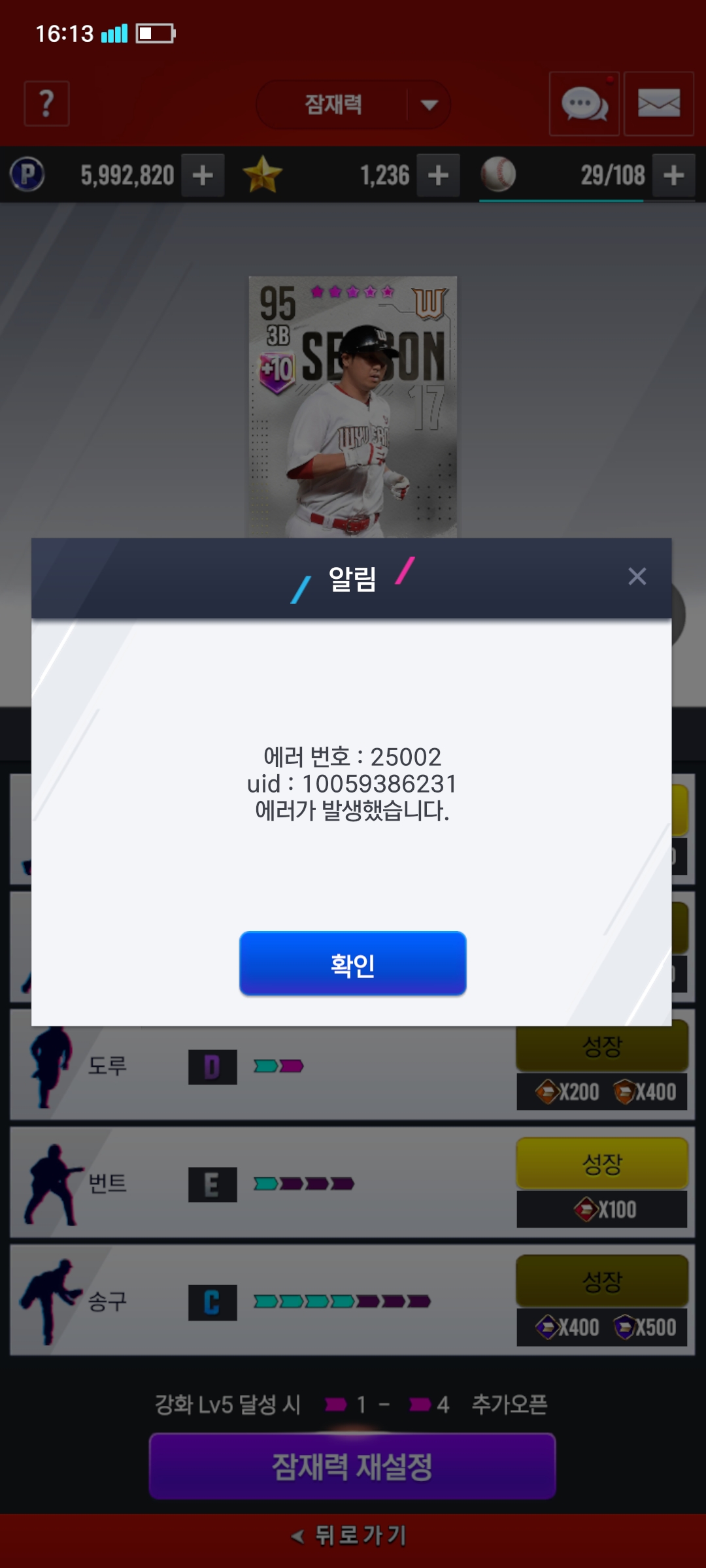Screen dimensions: 706x1568
Task: Tap 성장 button for 번트
Action: coord(601,1164)
